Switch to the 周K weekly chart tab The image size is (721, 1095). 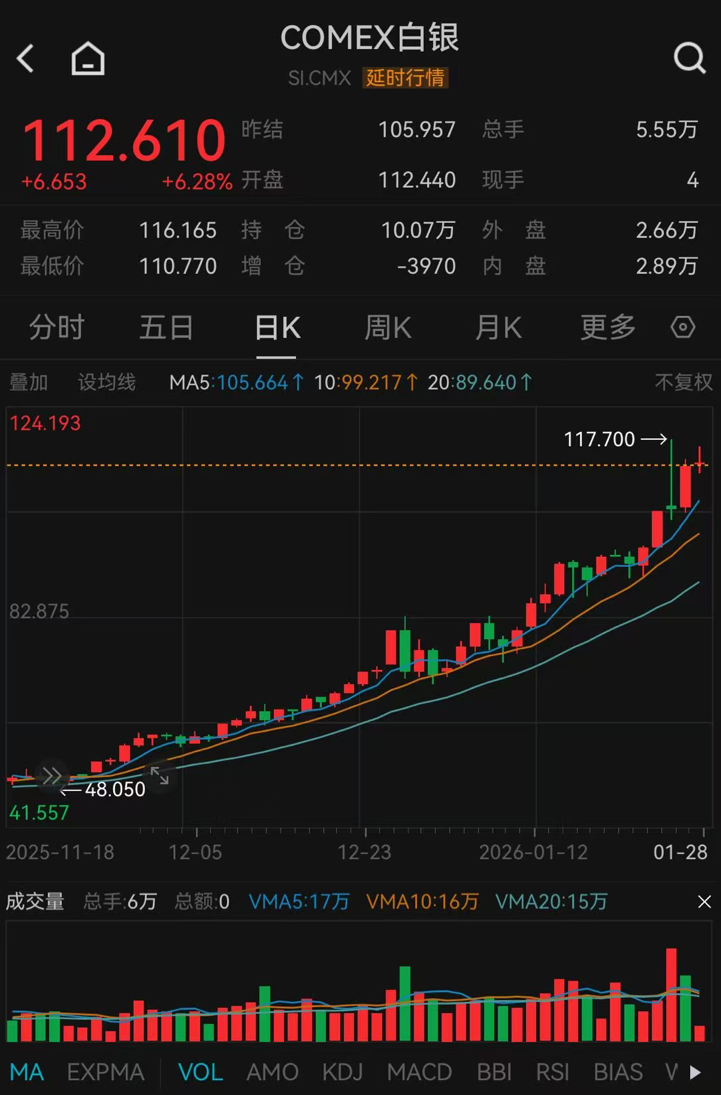click(x=387, y=327)
